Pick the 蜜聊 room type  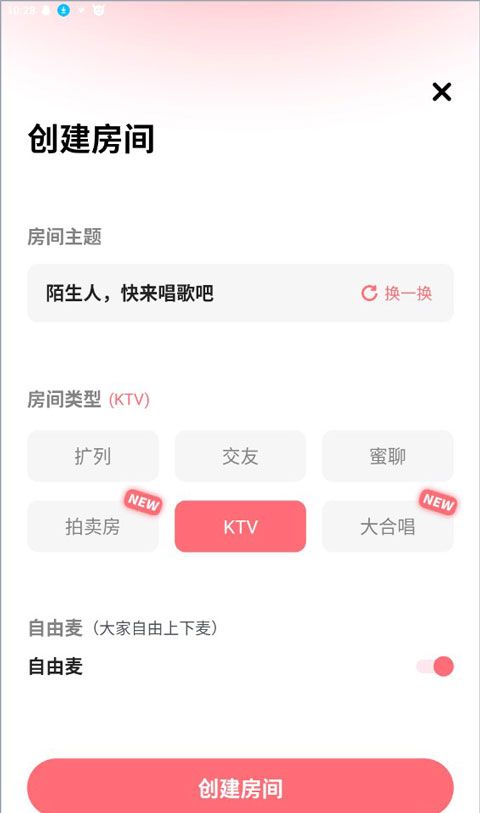pos(388,456)
